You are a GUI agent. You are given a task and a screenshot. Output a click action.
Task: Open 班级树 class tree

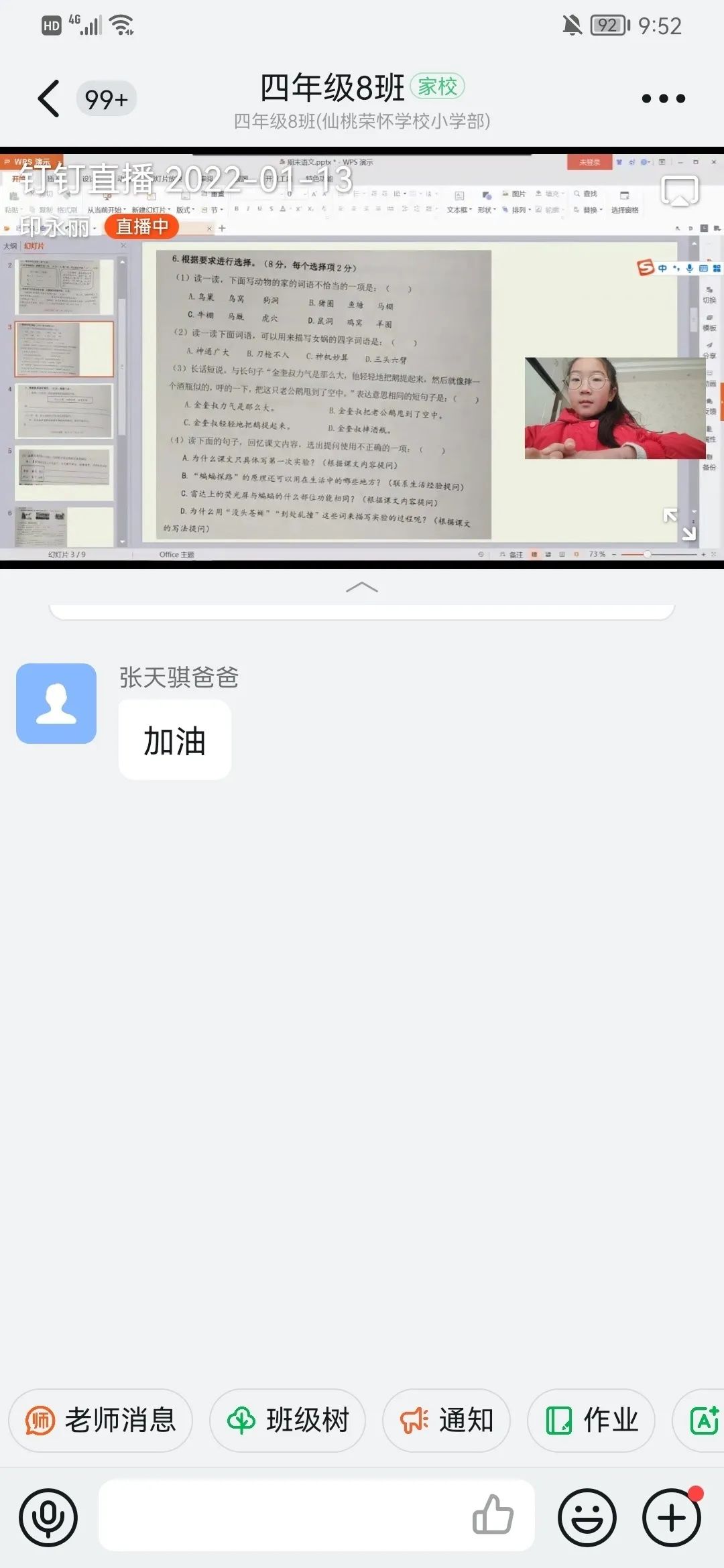[288, 1420]
